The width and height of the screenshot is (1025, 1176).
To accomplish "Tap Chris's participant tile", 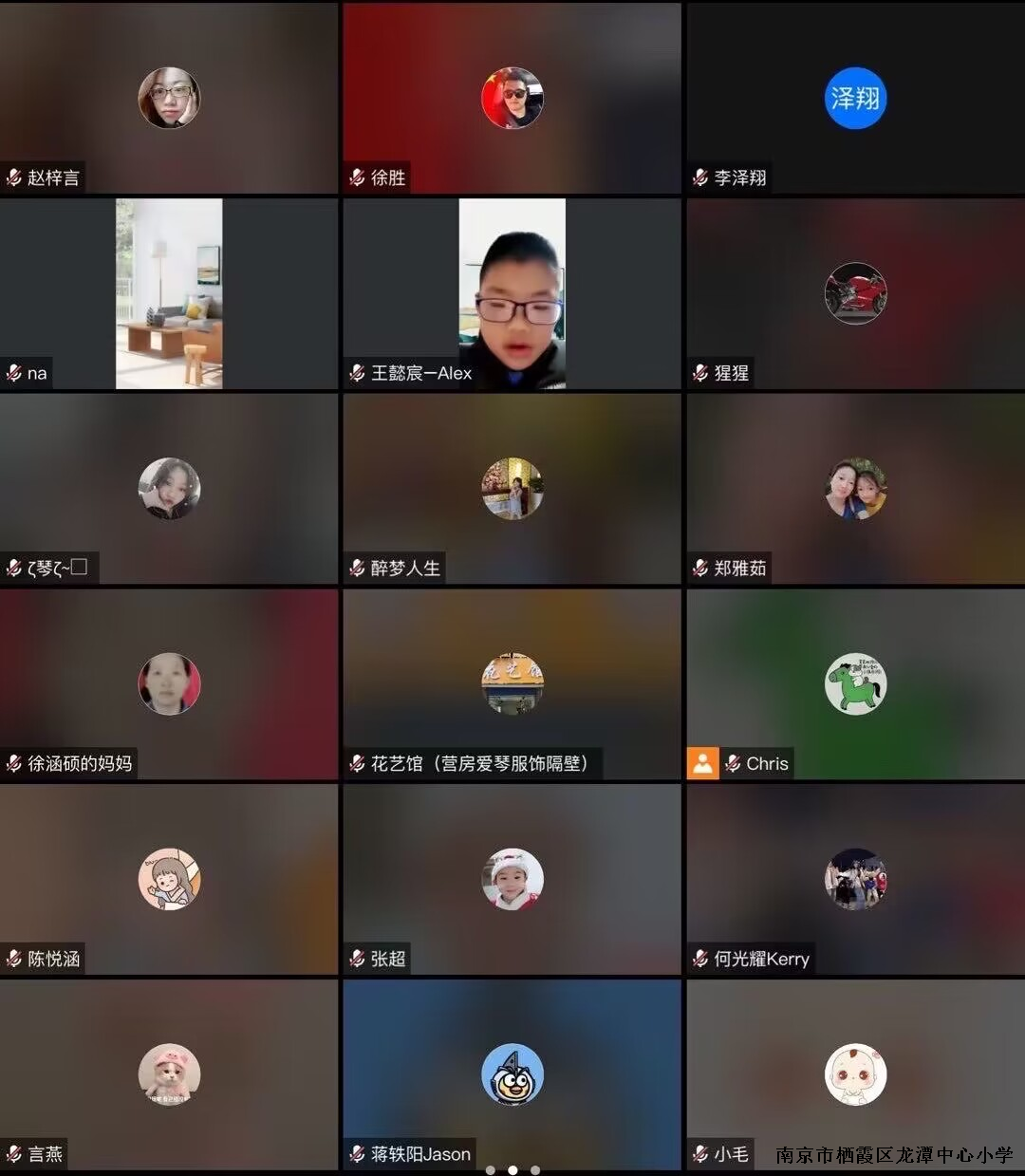I will pyautogui.click(x=855, y=684).
